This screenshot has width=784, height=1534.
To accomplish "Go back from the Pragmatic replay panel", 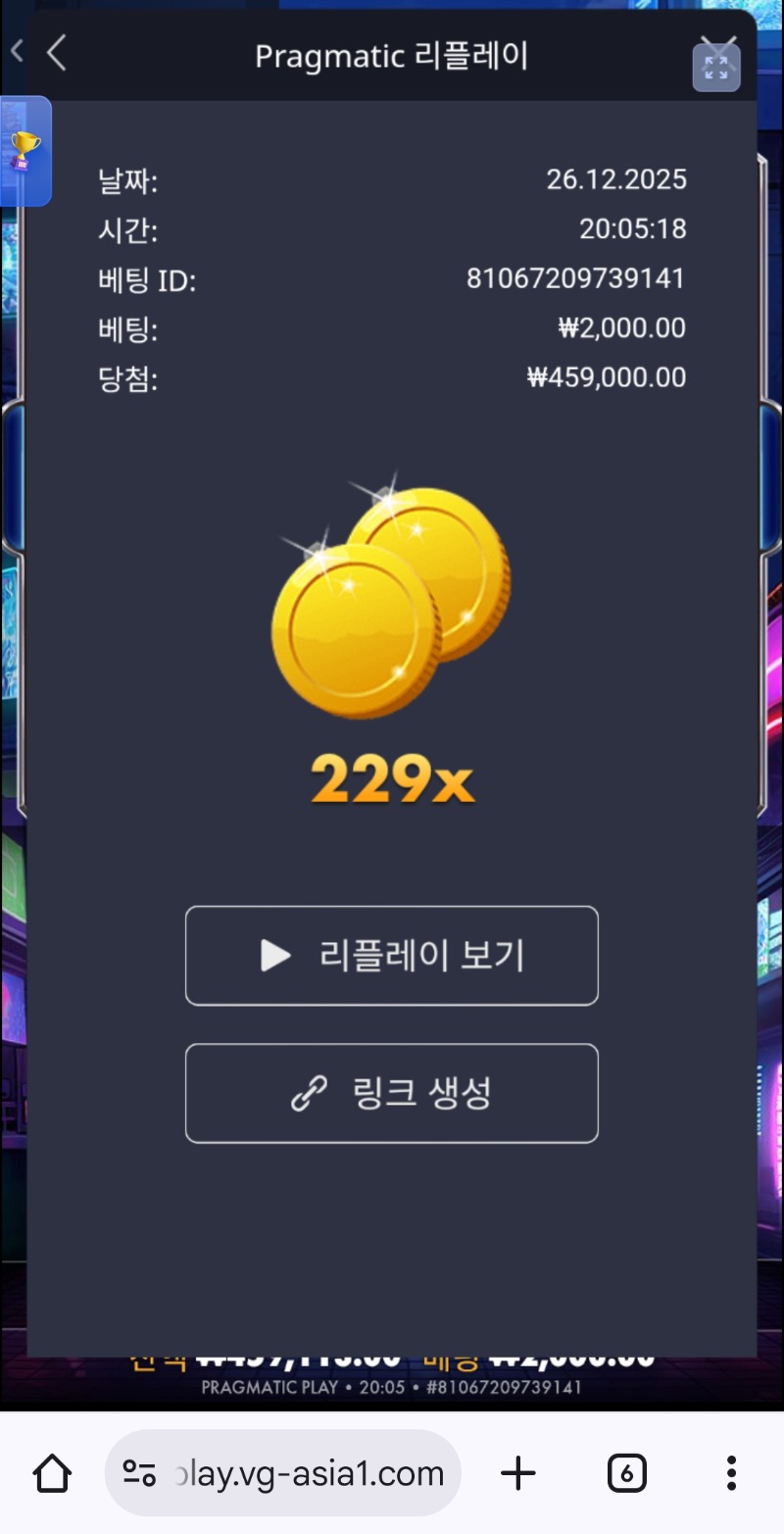I will [57, 54].
